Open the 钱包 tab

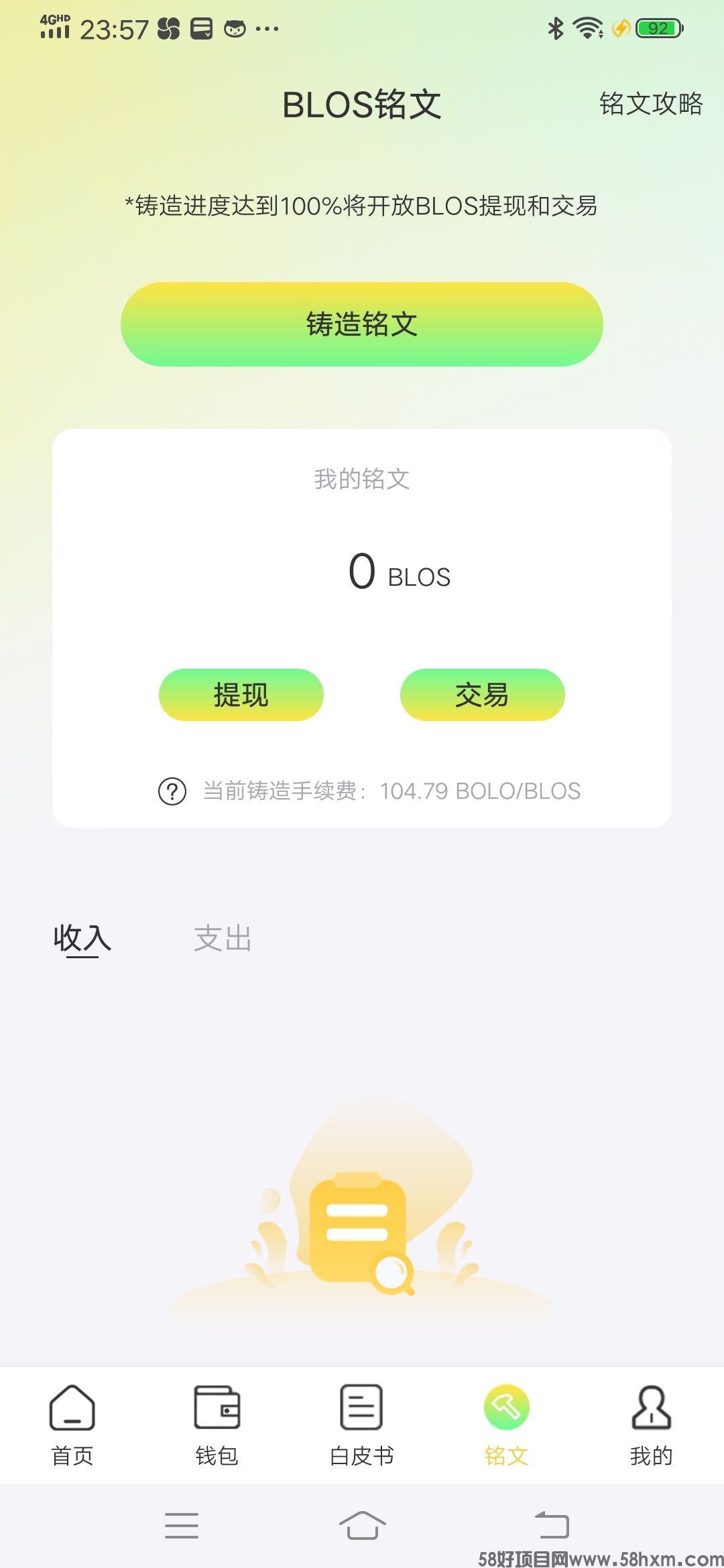point(217,1425)
